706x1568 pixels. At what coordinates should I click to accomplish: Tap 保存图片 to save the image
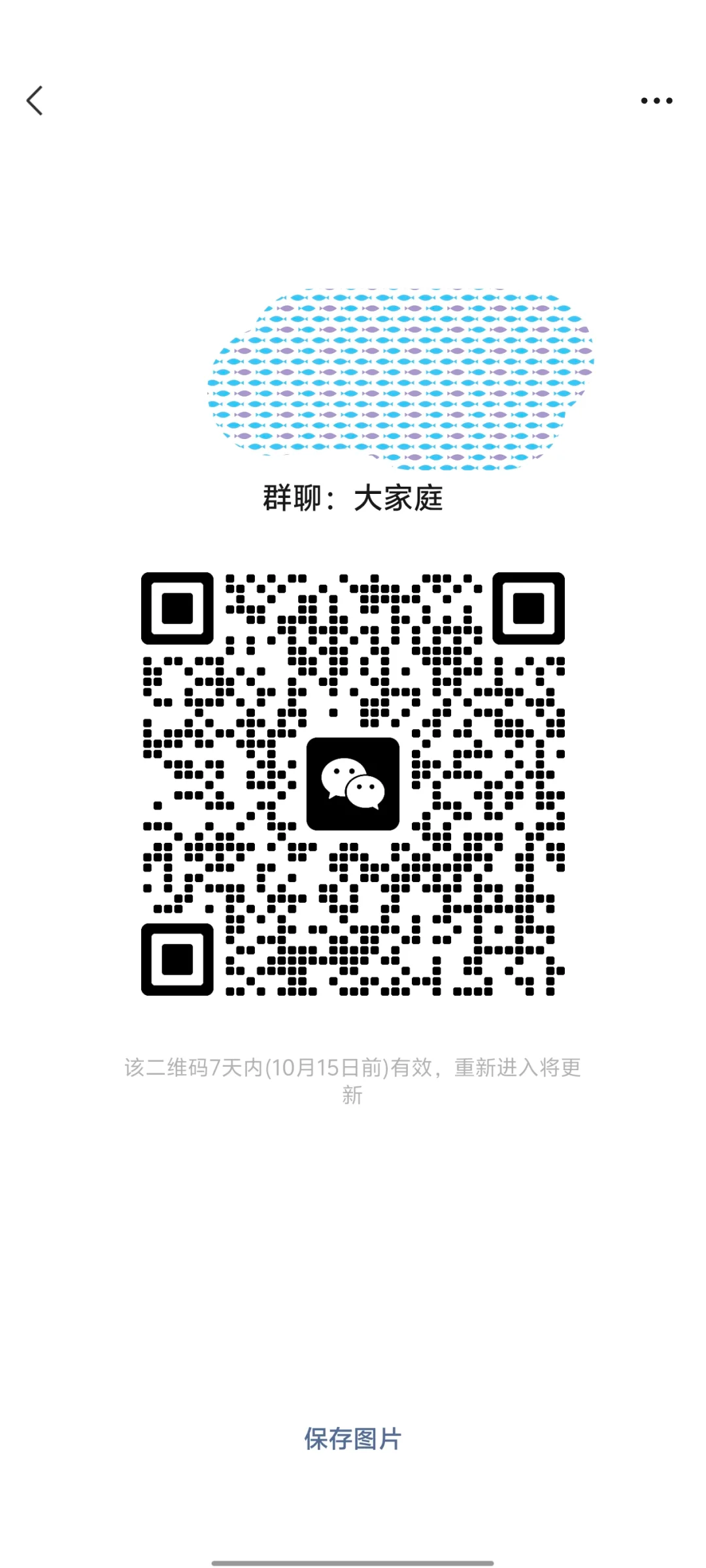[x=353, y=1439]
